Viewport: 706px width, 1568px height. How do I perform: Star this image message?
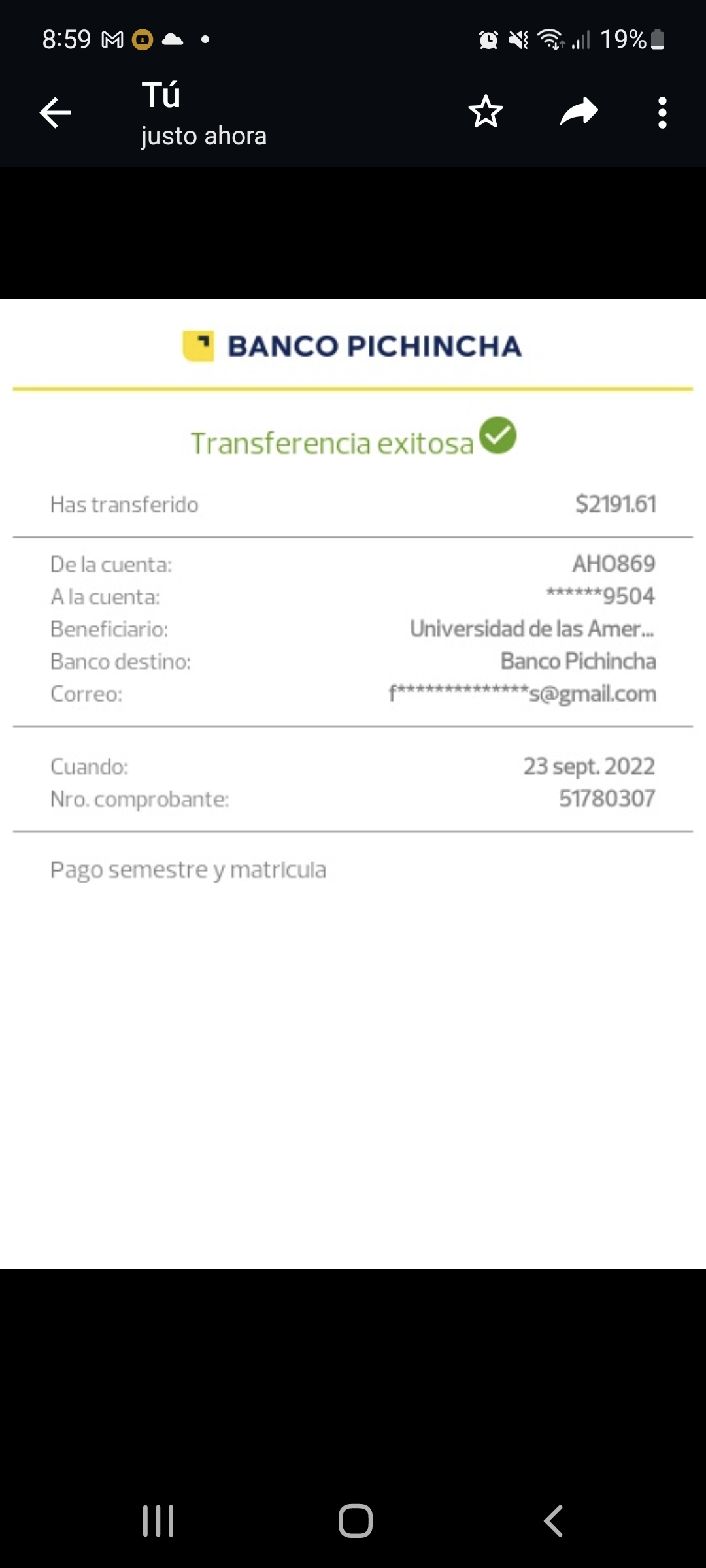point(486,112)
